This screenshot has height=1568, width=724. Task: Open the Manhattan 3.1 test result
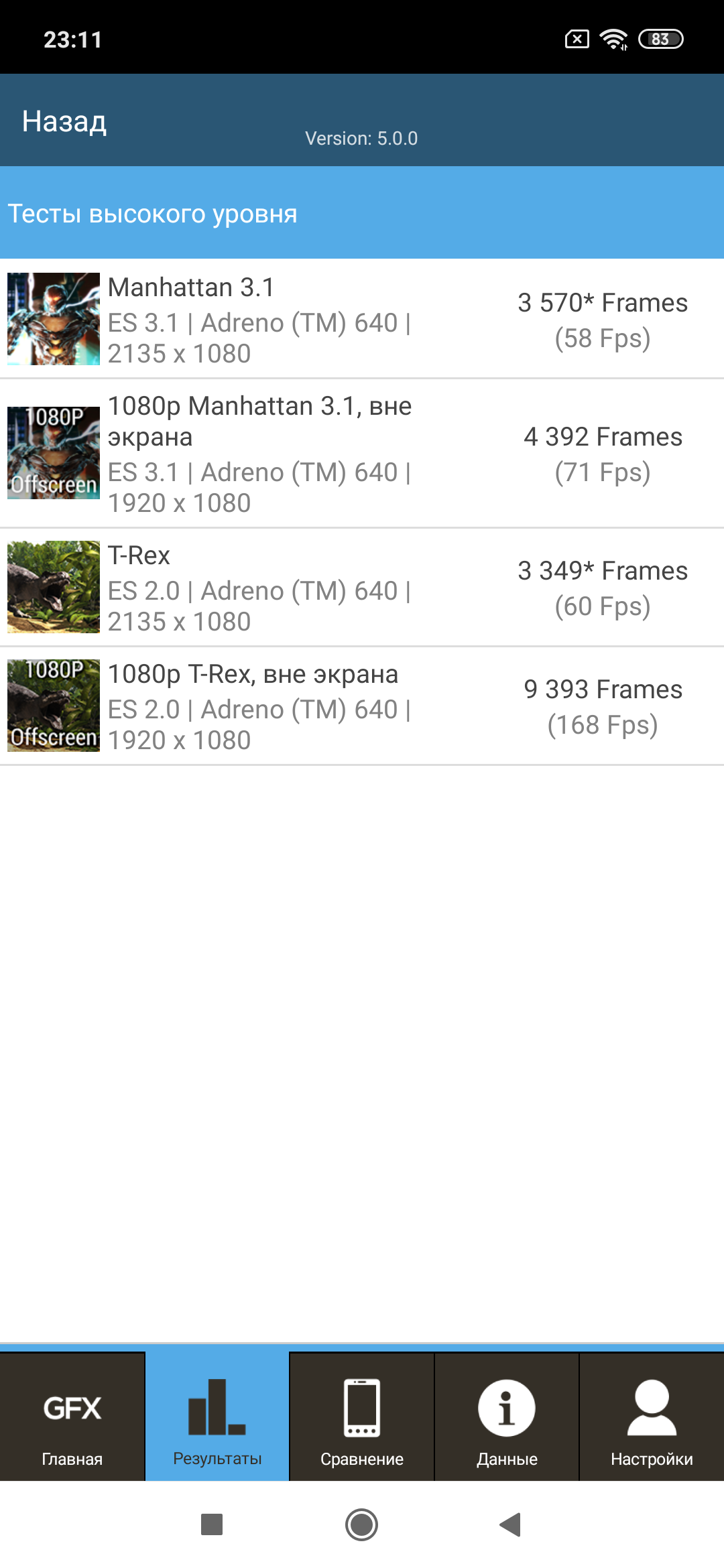(x=362, y=320)
